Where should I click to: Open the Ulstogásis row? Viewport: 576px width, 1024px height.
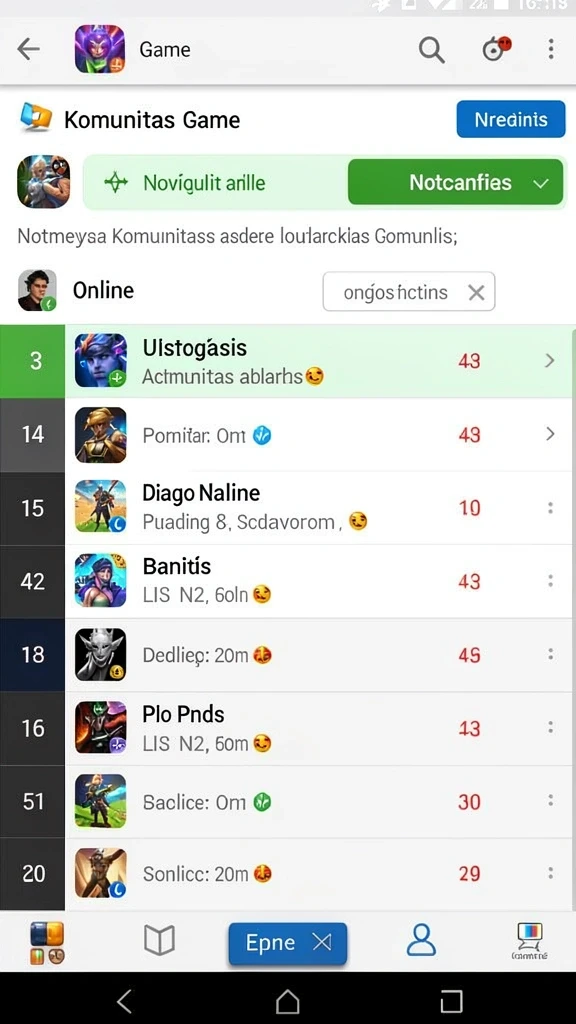288,361
